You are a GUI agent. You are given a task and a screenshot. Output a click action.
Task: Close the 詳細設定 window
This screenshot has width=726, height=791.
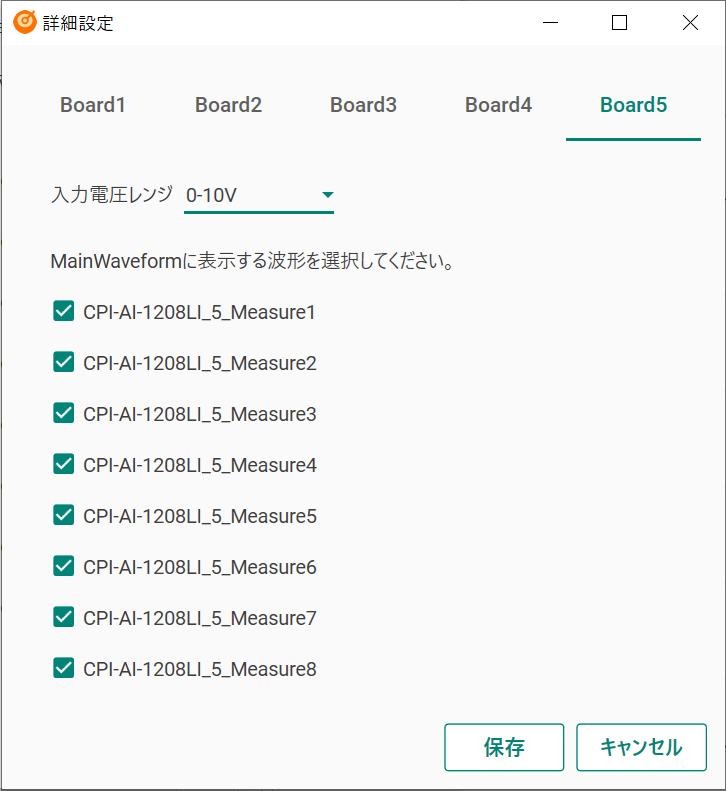point(690,23)
